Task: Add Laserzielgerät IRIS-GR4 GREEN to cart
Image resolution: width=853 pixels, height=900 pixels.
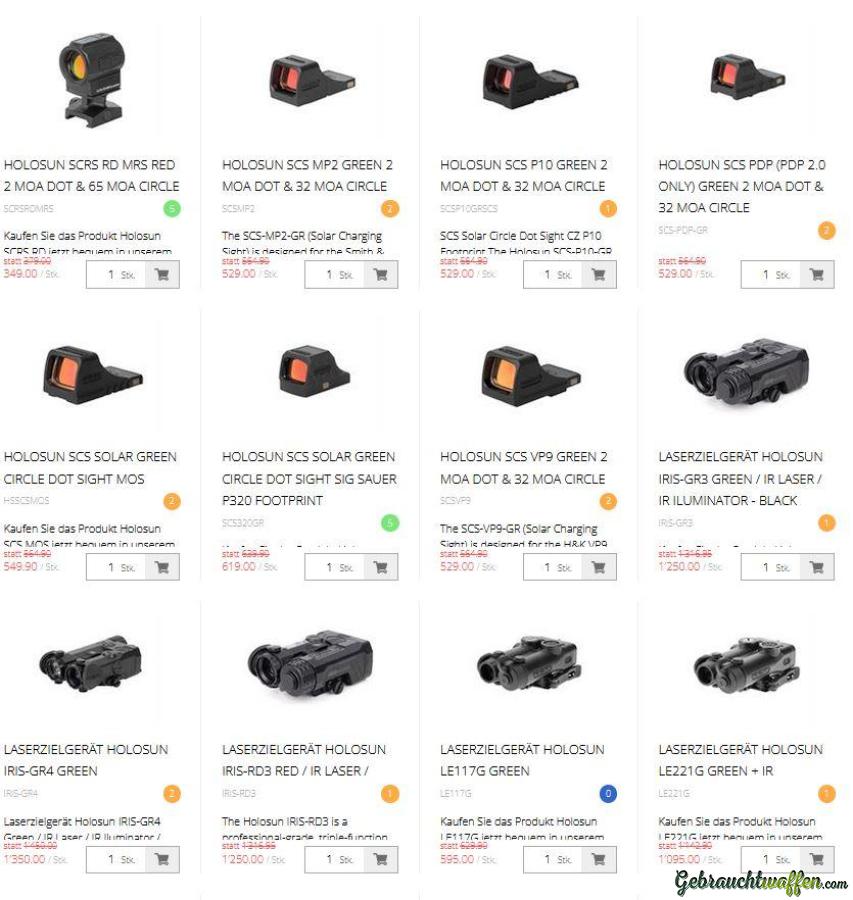Action: click(x=162, y=859)
